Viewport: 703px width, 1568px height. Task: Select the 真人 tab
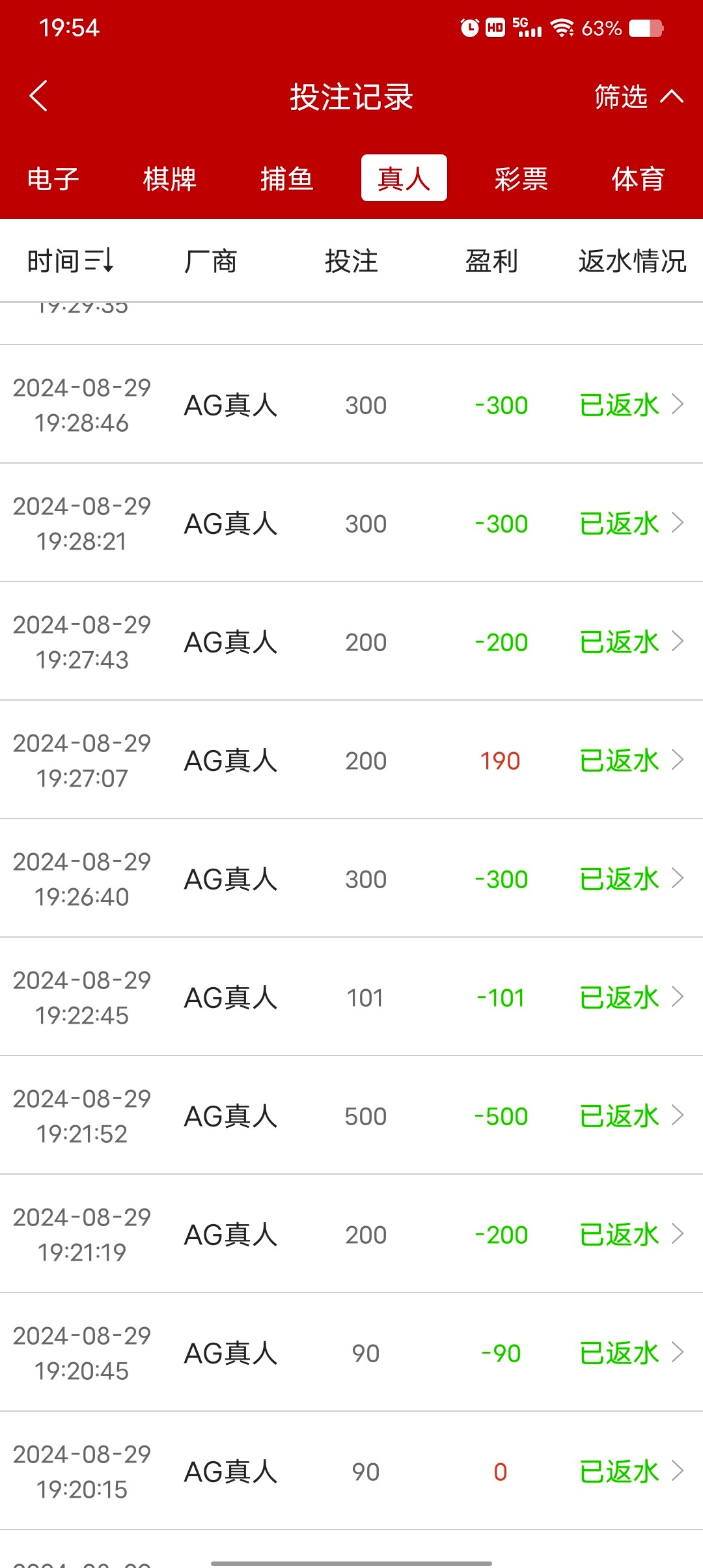pyautogui.click(x=404, y=178)
